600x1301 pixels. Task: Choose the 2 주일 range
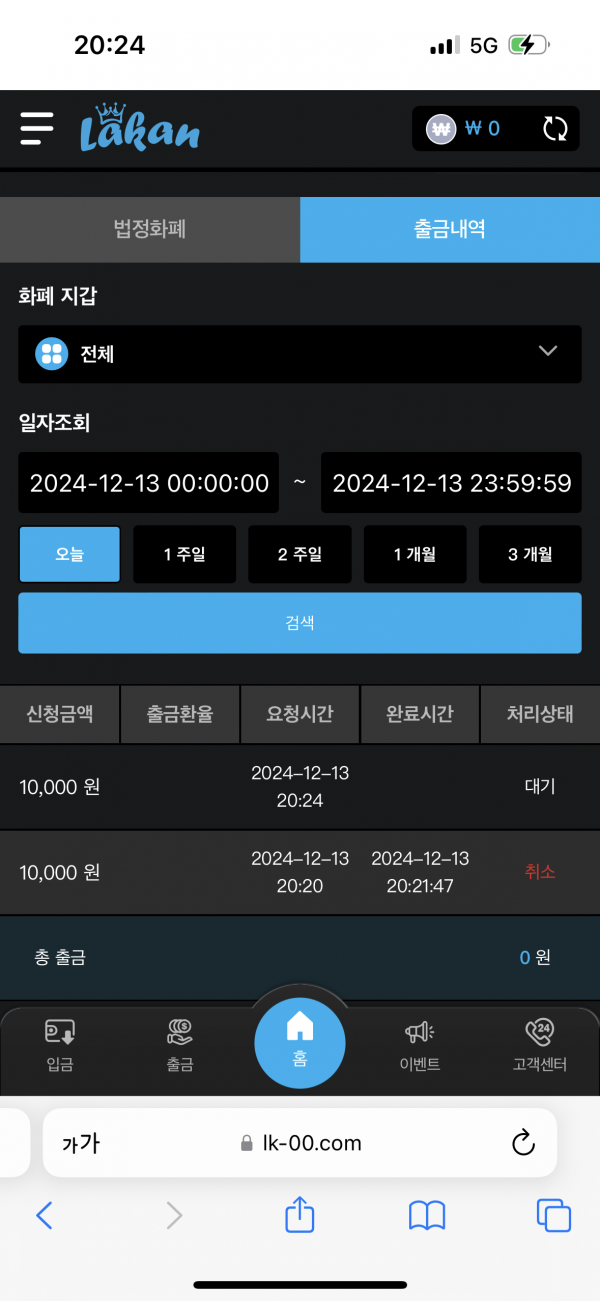(x=300, y=554)
